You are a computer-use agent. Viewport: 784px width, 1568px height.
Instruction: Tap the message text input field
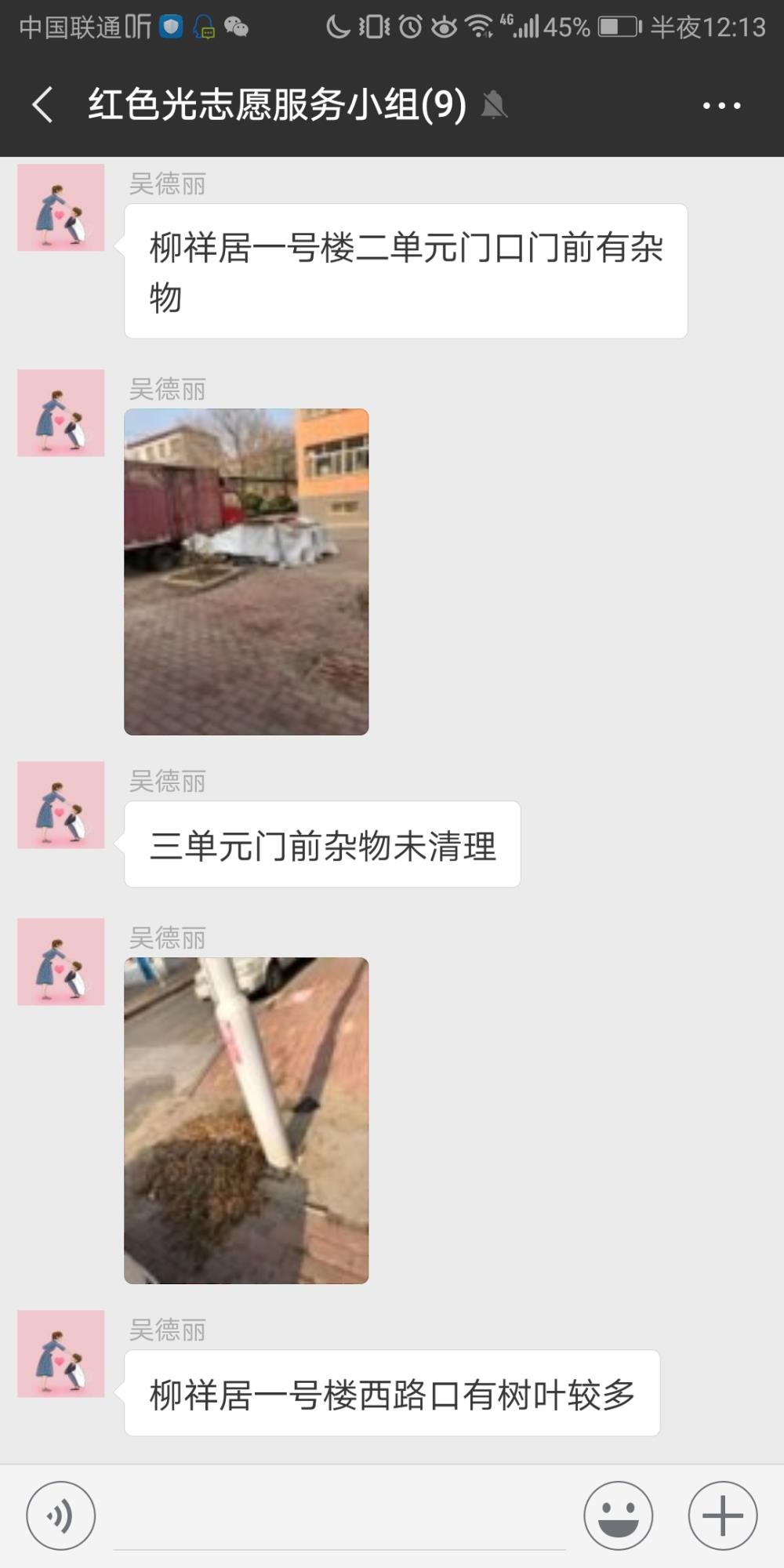[x=339, y=1516]
